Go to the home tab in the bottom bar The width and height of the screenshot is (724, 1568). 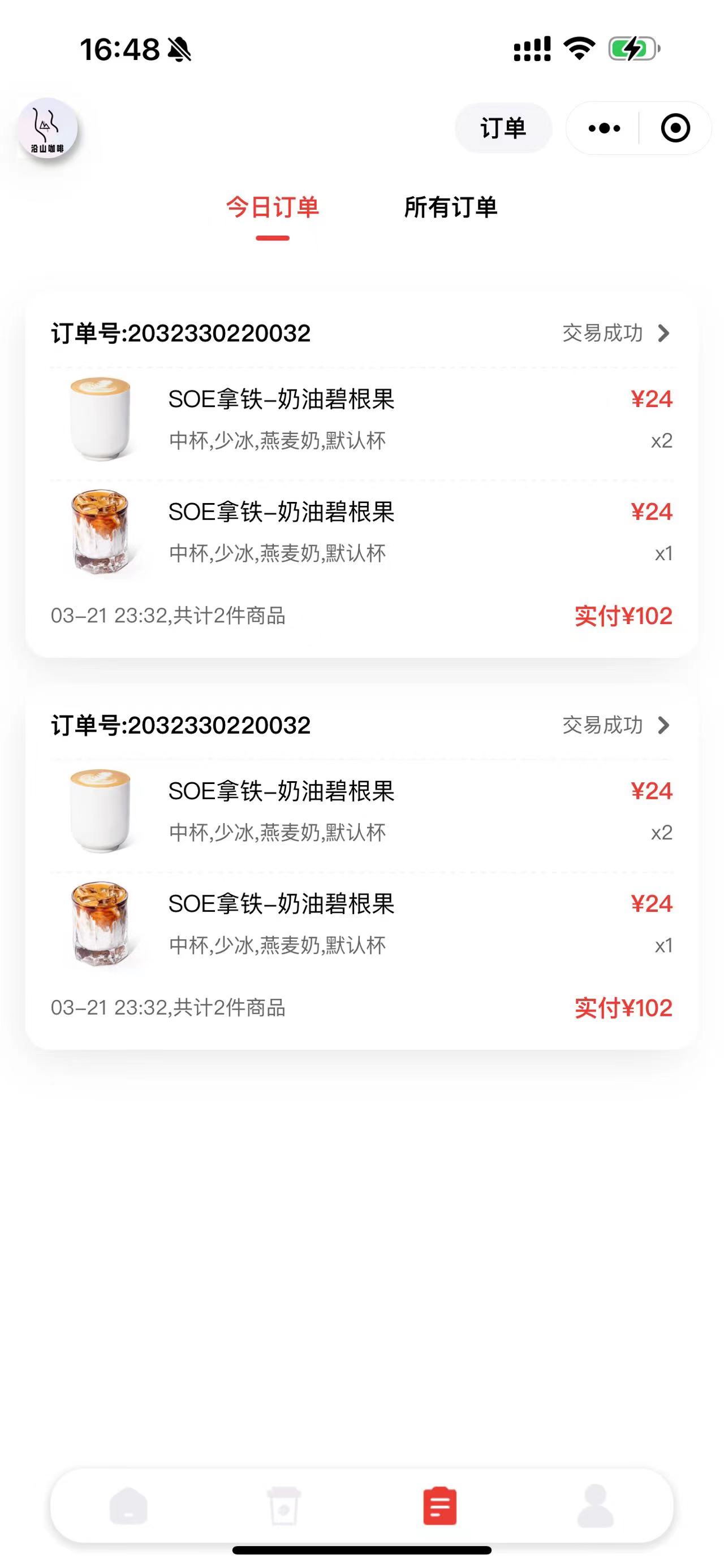128,1505
